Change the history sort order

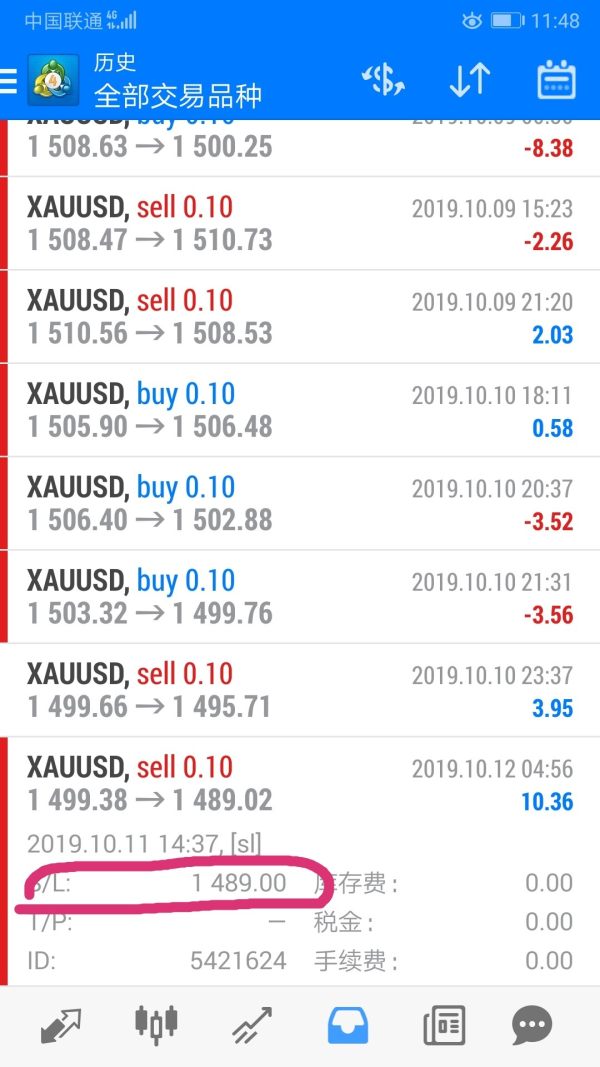[x=469, y=80]
